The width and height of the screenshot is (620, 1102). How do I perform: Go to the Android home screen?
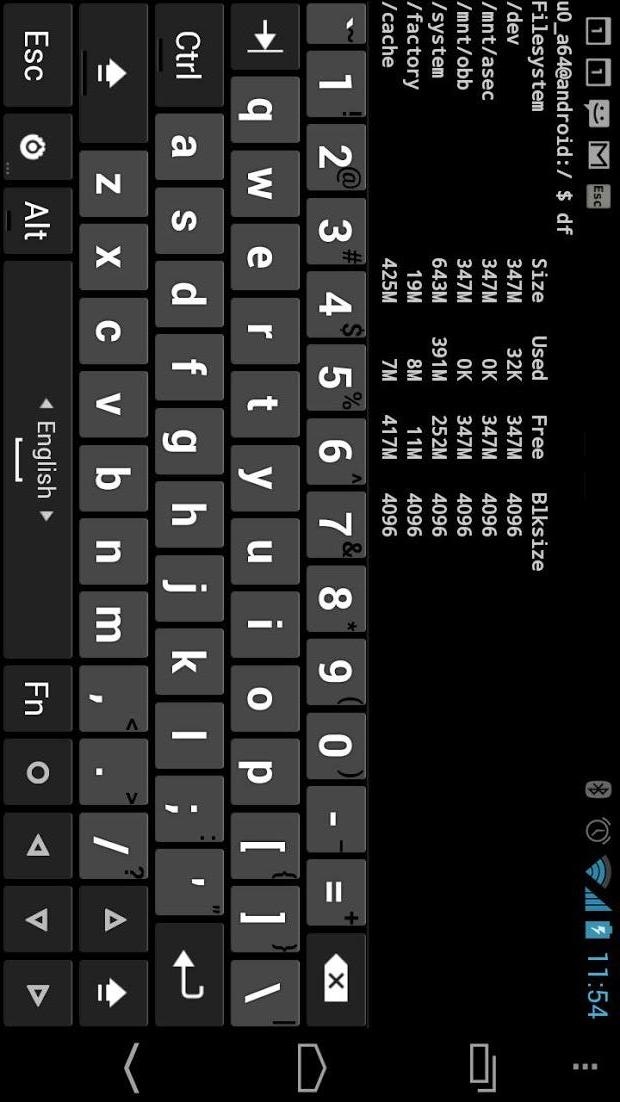312,1066
